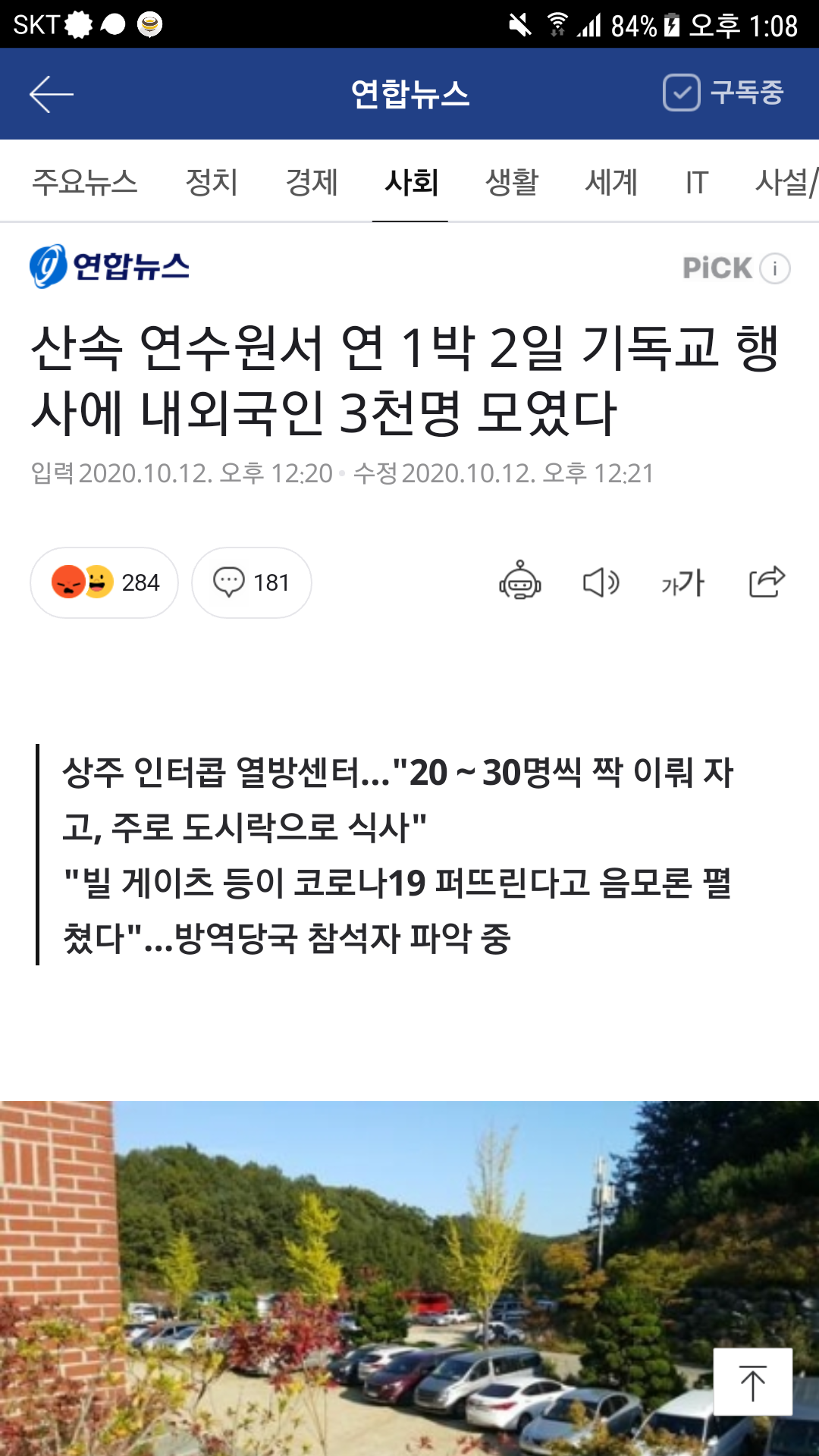View the 181 comments
This screenshot has height=1456, width=819.
(252, 582)
